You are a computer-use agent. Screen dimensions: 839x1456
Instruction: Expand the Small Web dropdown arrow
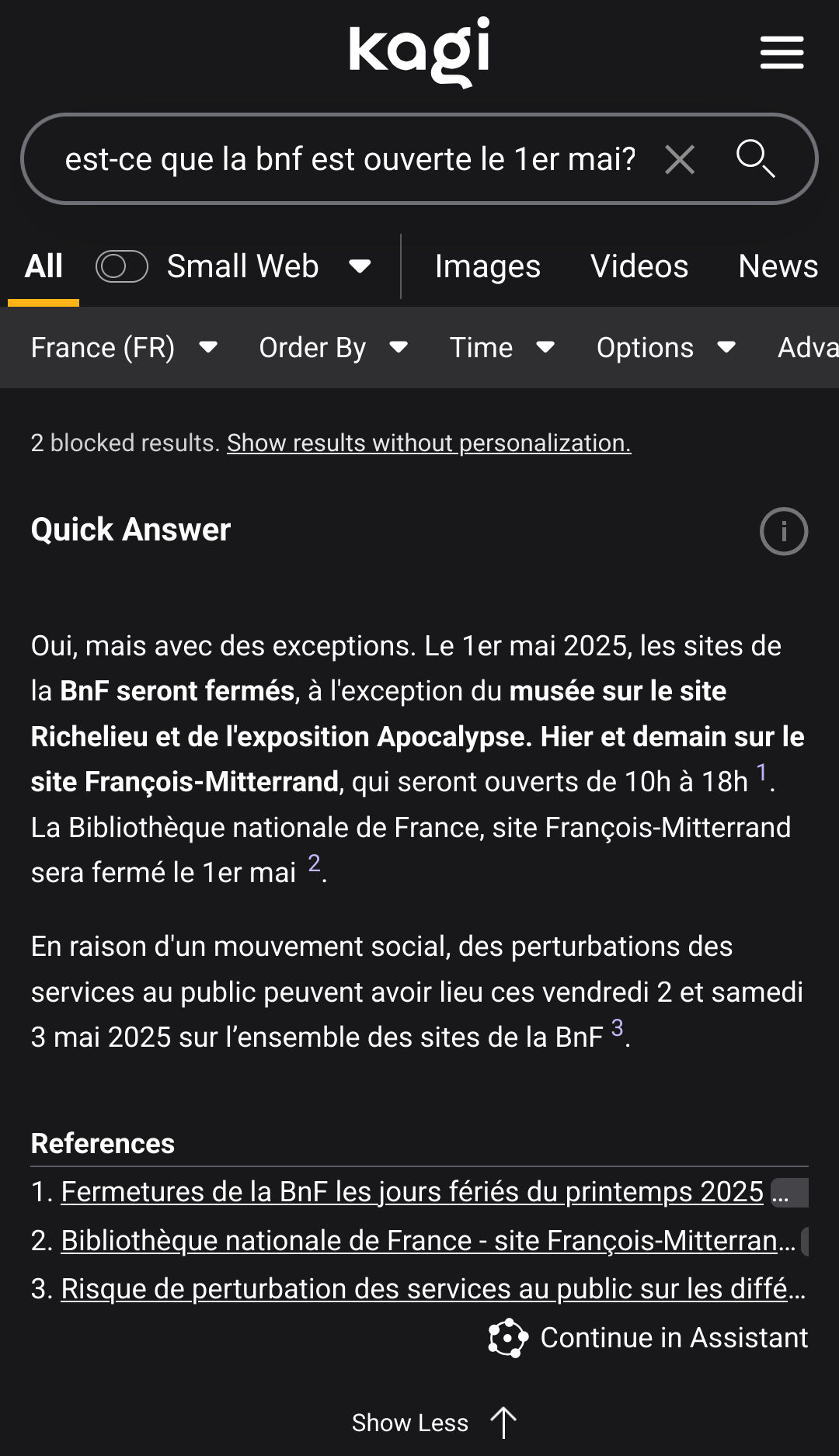point(360,266)
